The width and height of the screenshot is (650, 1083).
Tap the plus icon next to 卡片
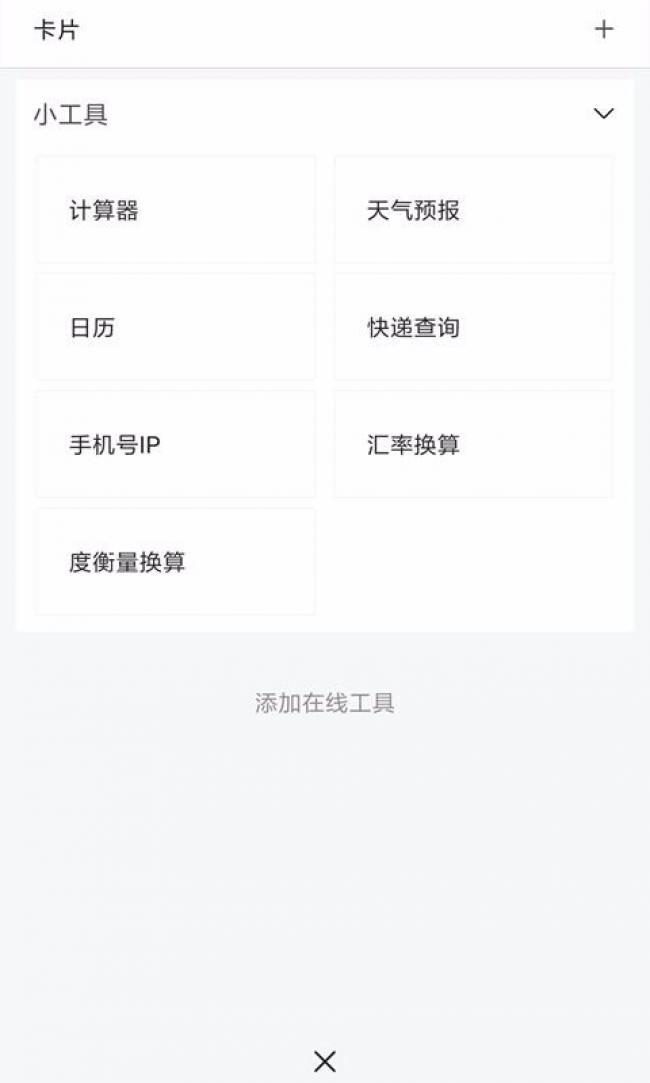point(604,29)
